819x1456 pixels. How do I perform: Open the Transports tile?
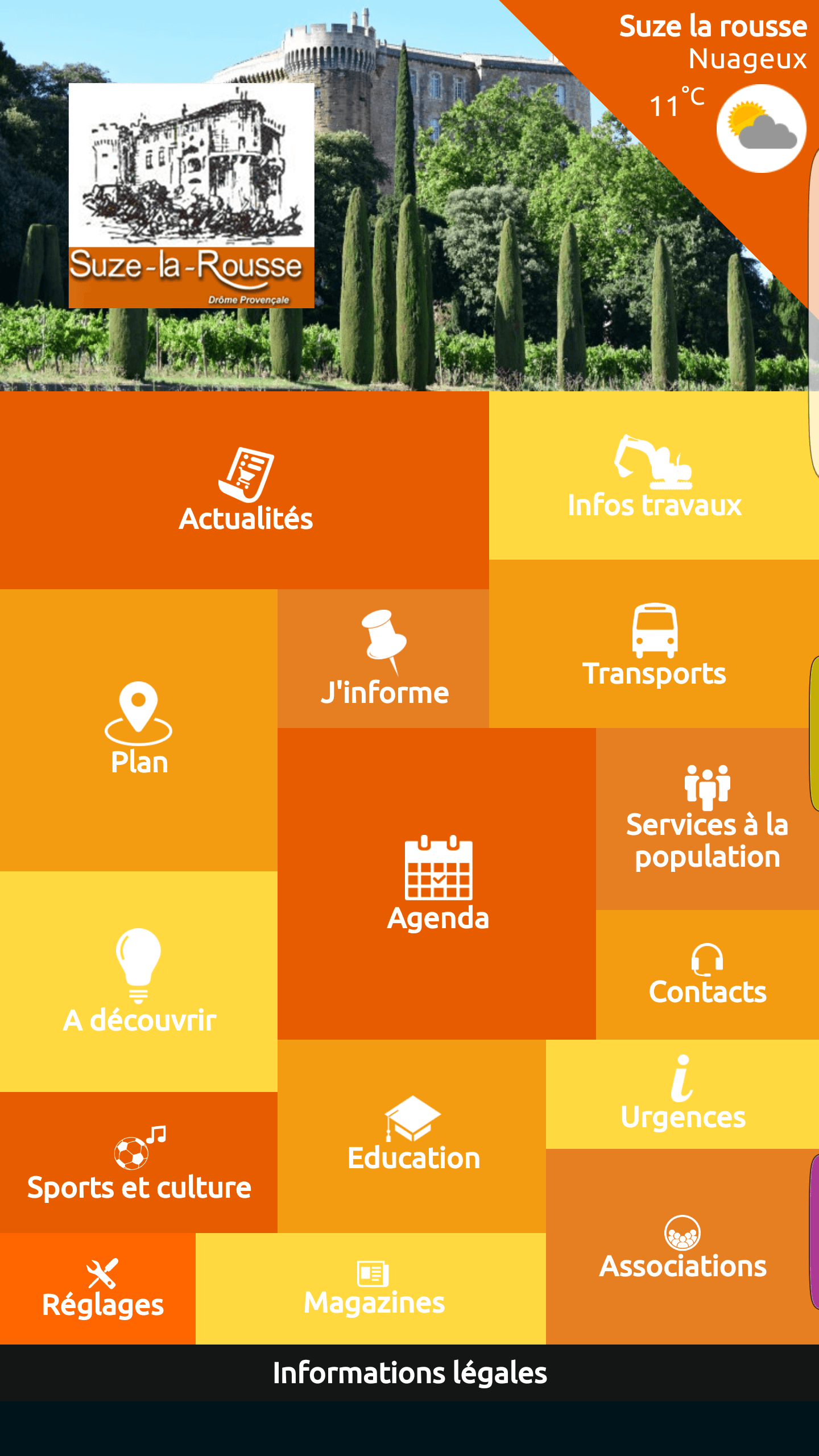(654, 644)
